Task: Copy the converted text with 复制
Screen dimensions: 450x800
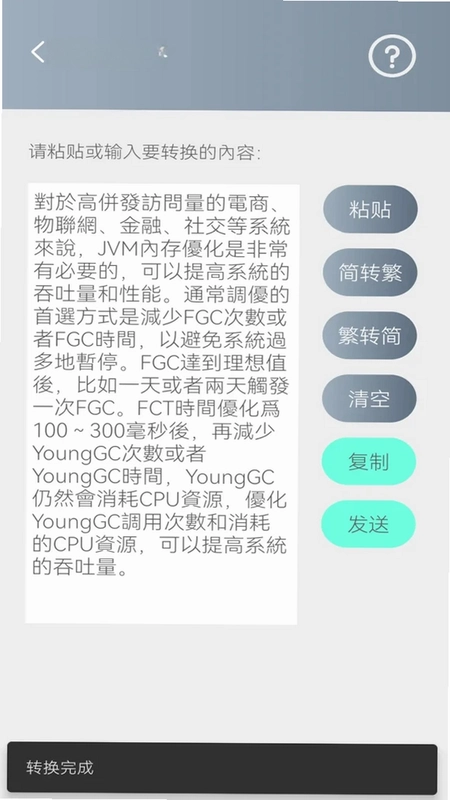Action: coord(368,462)
